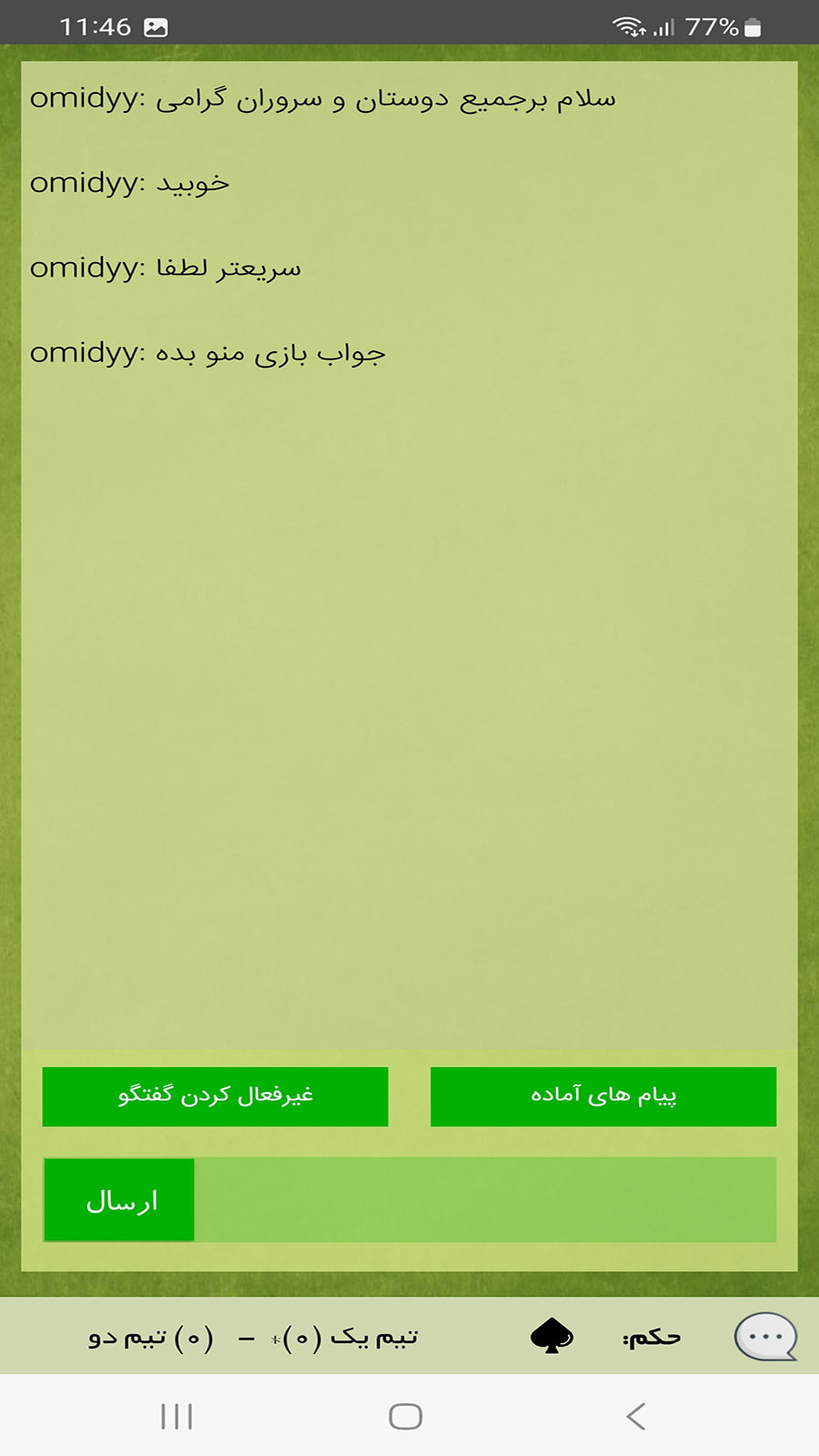This screenshot has width=819, height=1456.
Task: Toggle the chat bubble icon
Action: click(764, 1337)
